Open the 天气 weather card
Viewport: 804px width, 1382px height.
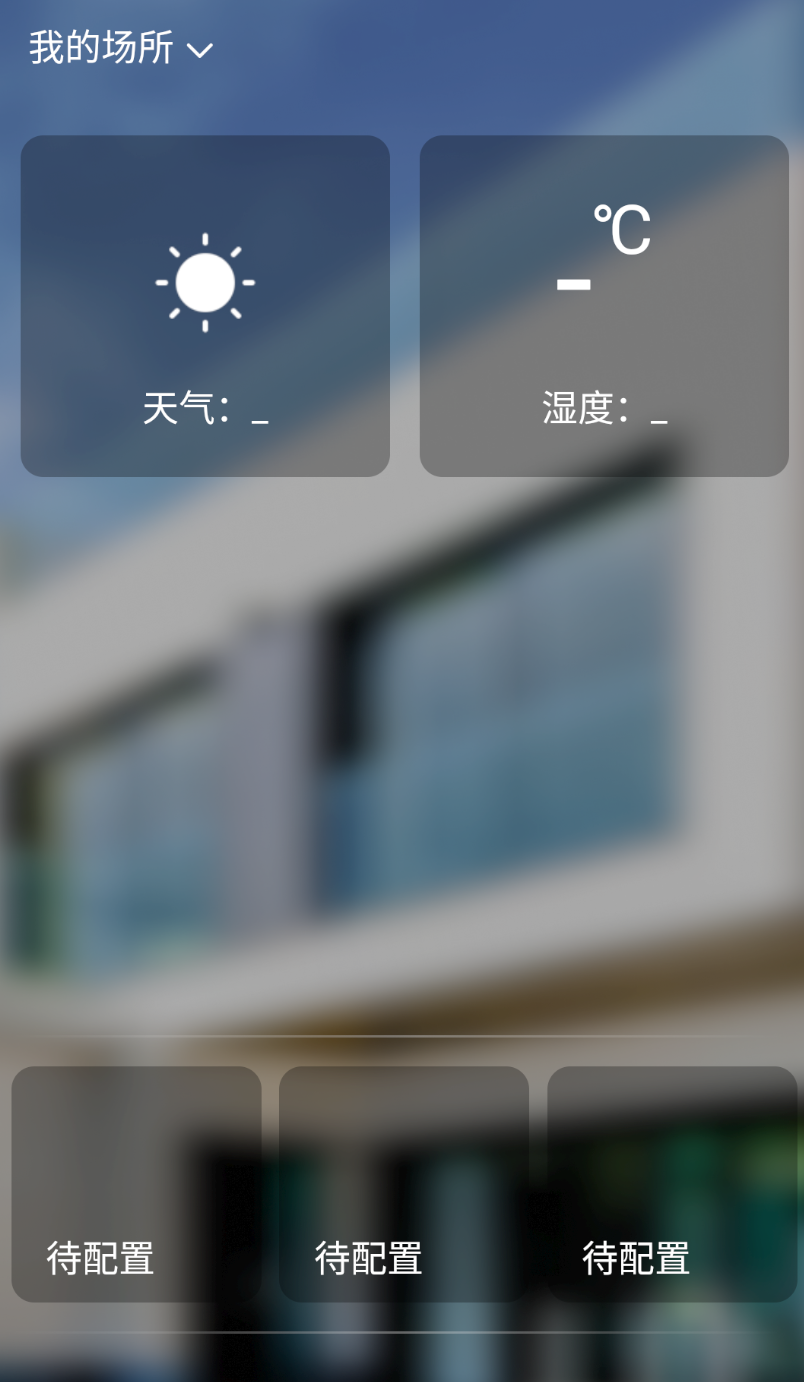tap(205, 306)
